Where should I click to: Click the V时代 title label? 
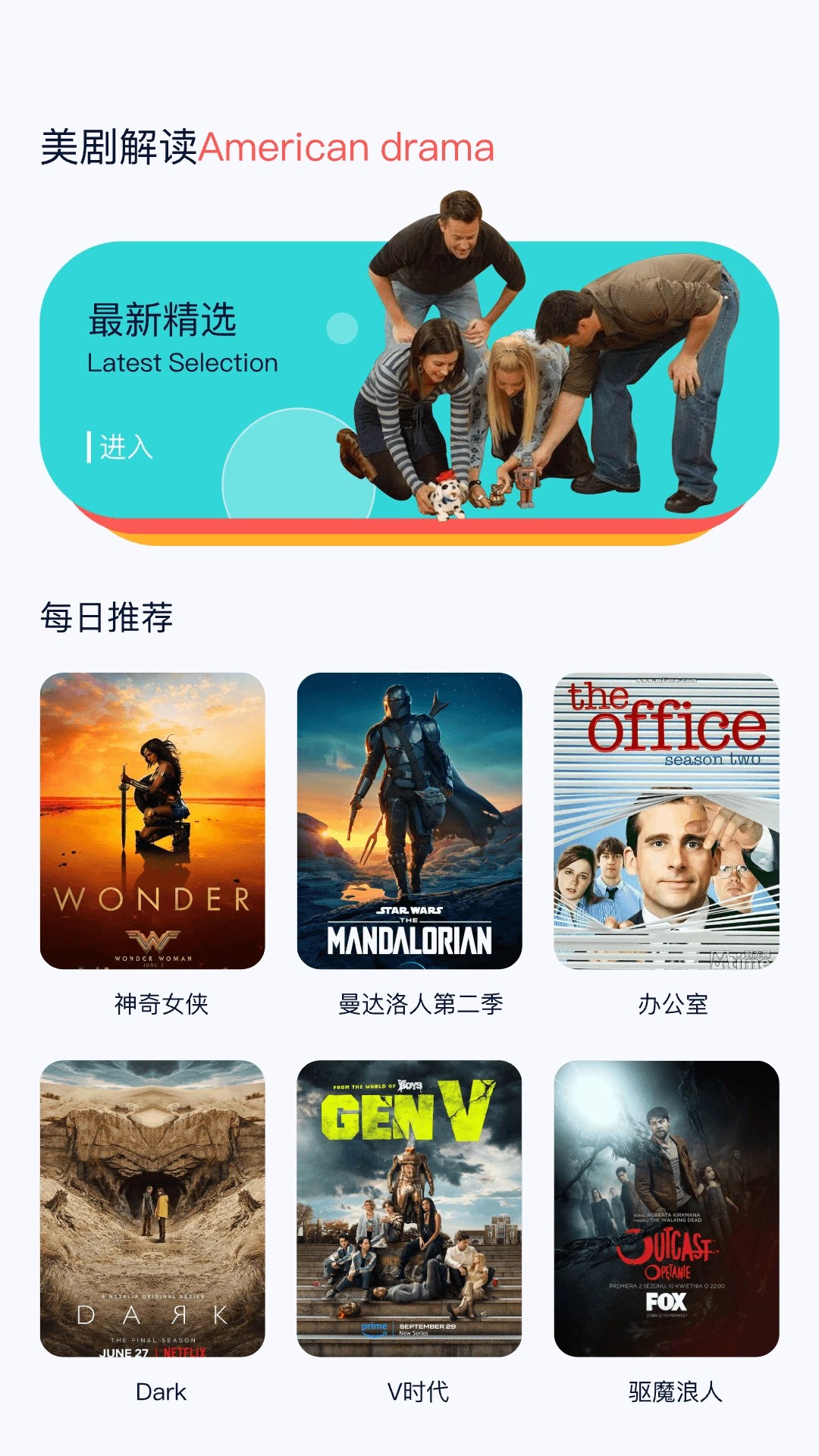coord(418,1392)
